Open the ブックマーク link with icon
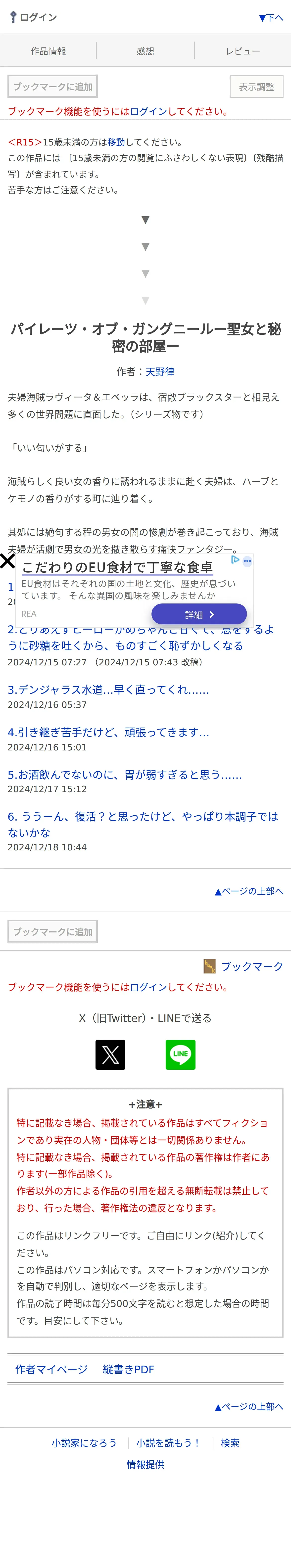Viewport: 291px width, 1568px height. (x=251, y=966)
